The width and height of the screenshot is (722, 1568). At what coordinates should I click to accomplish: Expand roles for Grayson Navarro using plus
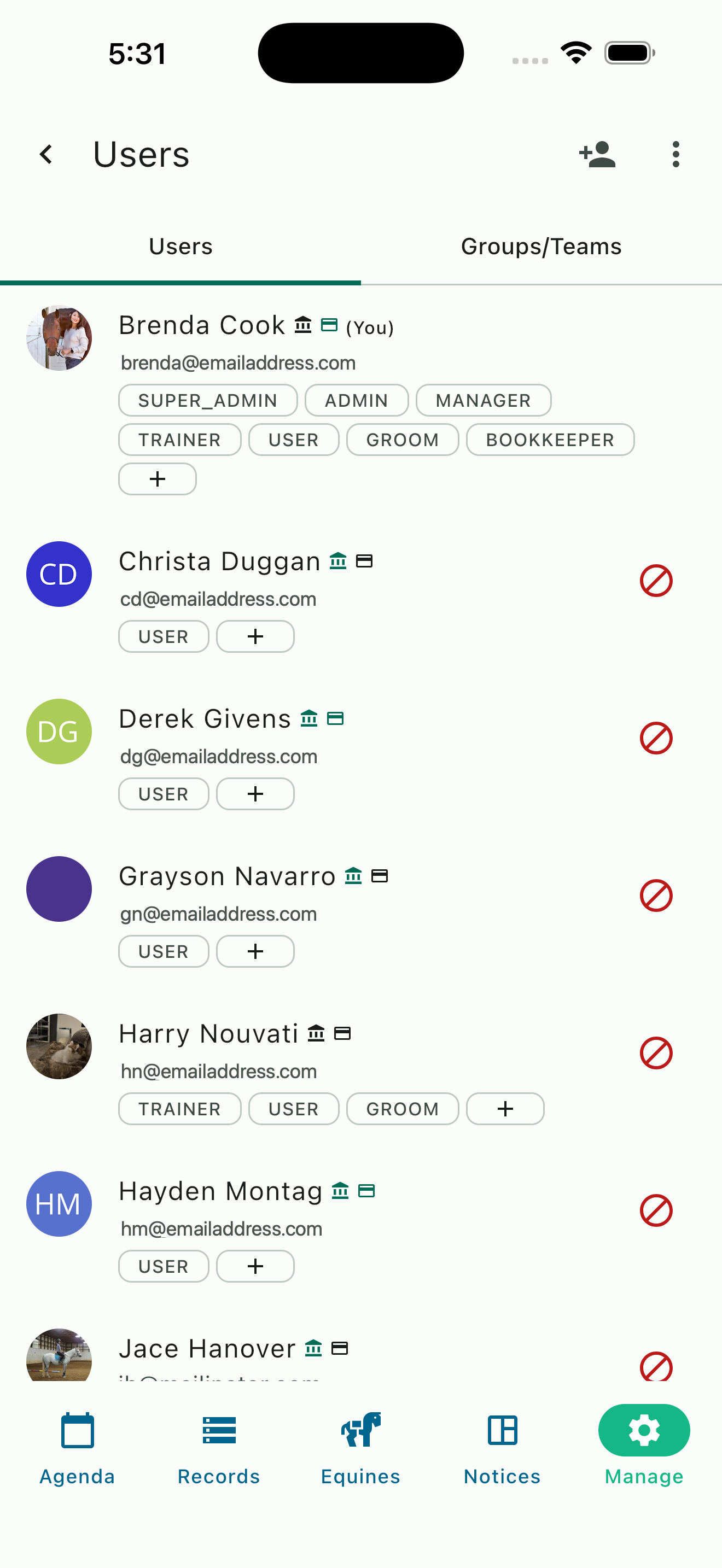click(255, 951)
